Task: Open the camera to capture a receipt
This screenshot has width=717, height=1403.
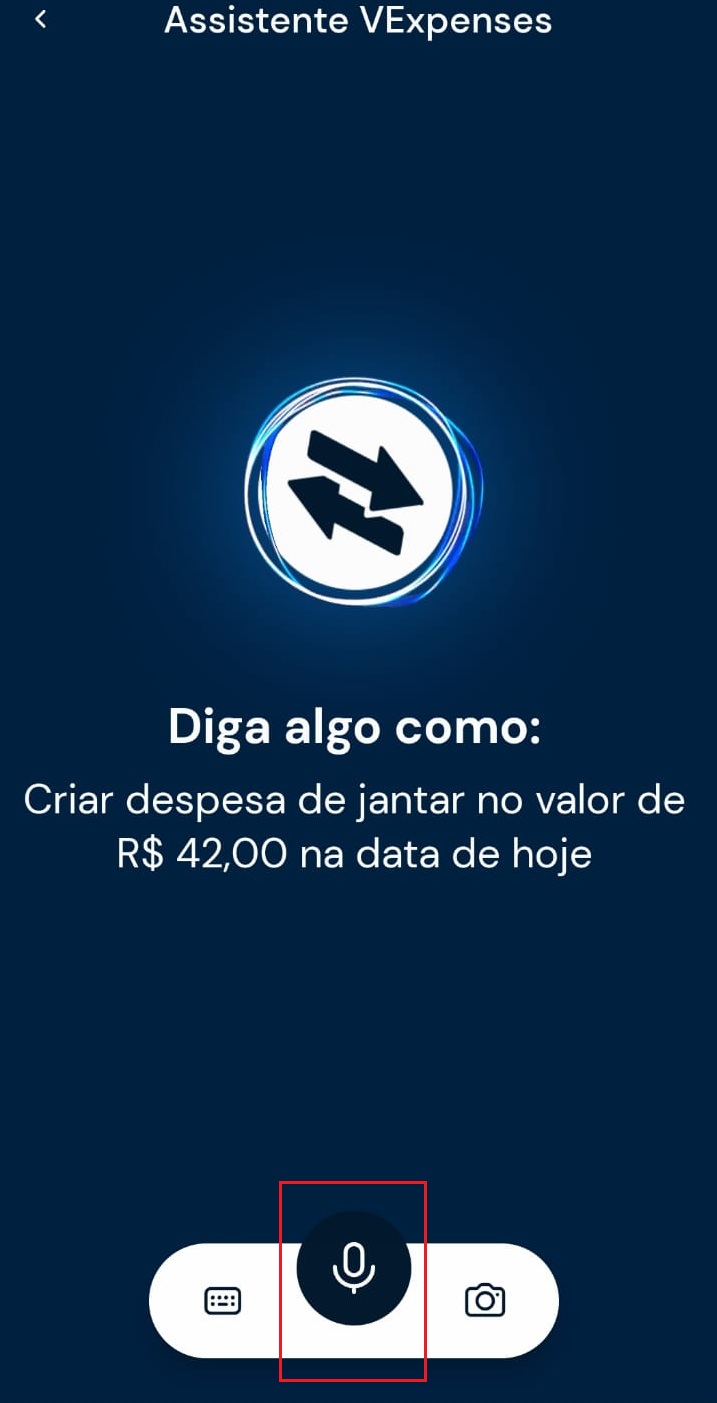Action: click(x=485, y=1300)
